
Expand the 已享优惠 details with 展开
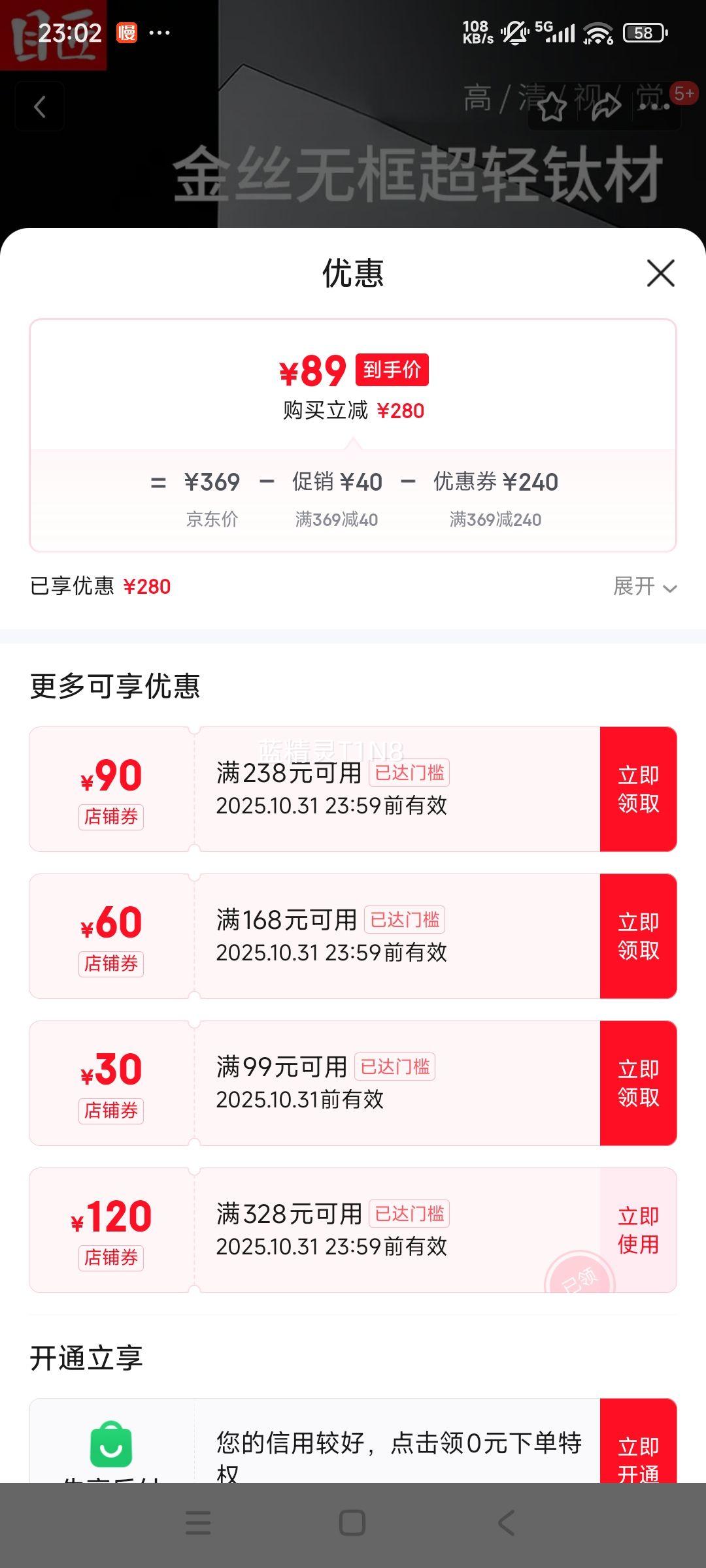pyautogui.click(x=644, y=587)
